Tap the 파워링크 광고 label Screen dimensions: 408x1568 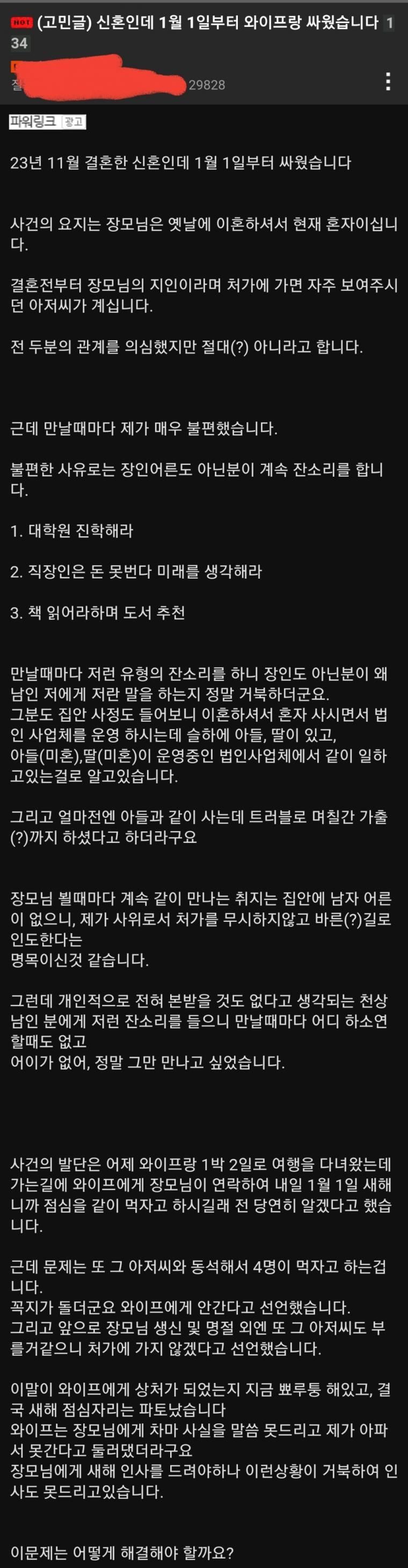pos(47,122)
